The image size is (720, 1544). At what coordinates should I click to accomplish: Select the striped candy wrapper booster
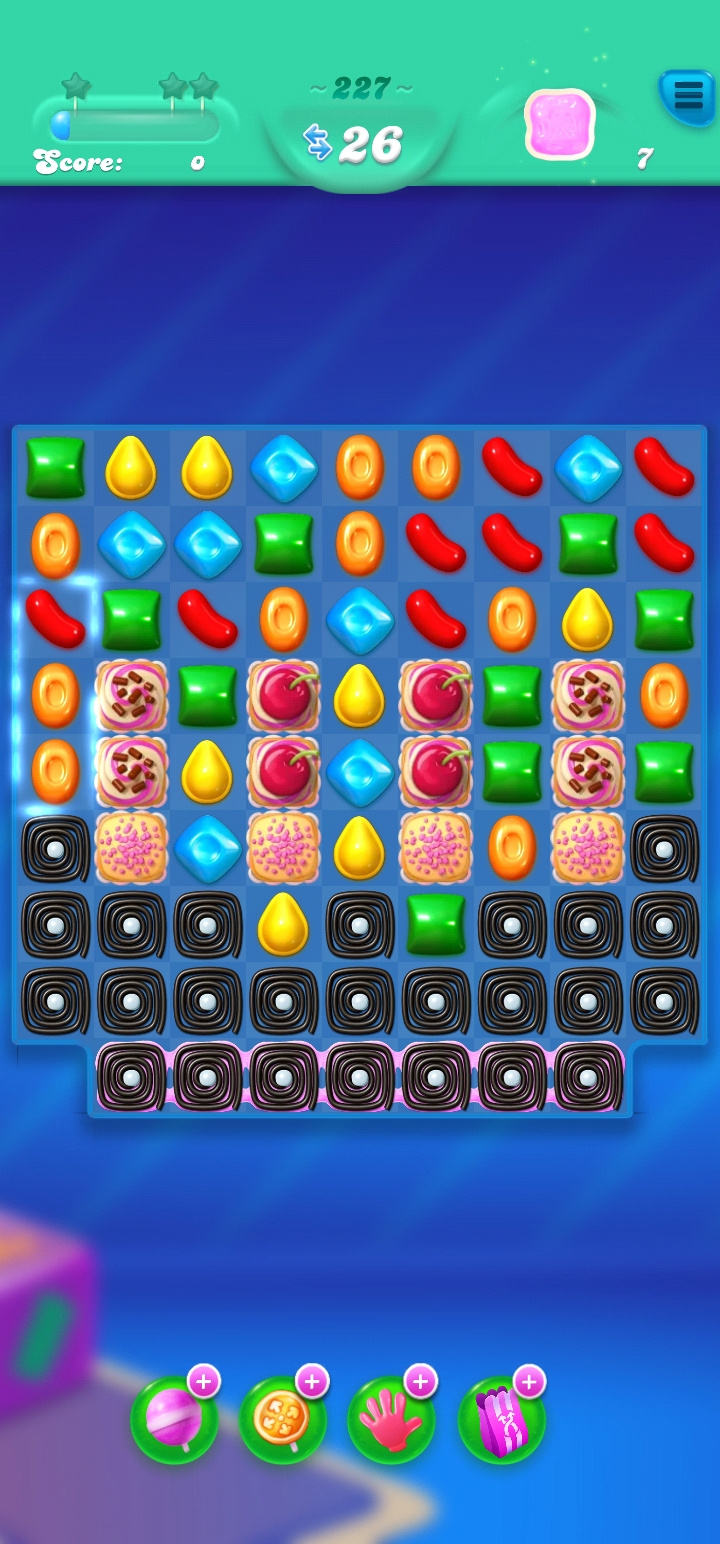click(x=502, y=1420)
